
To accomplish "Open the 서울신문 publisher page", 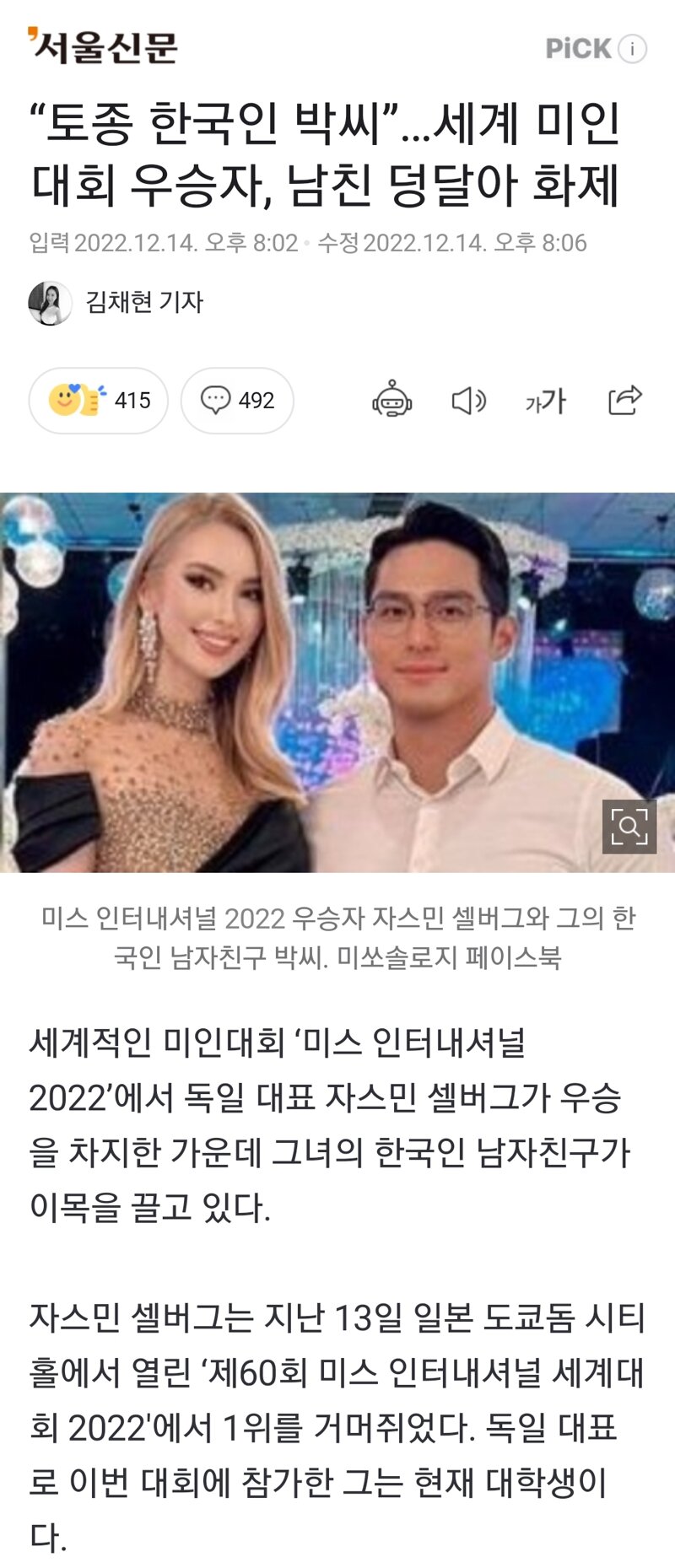I will coord(103,46).
